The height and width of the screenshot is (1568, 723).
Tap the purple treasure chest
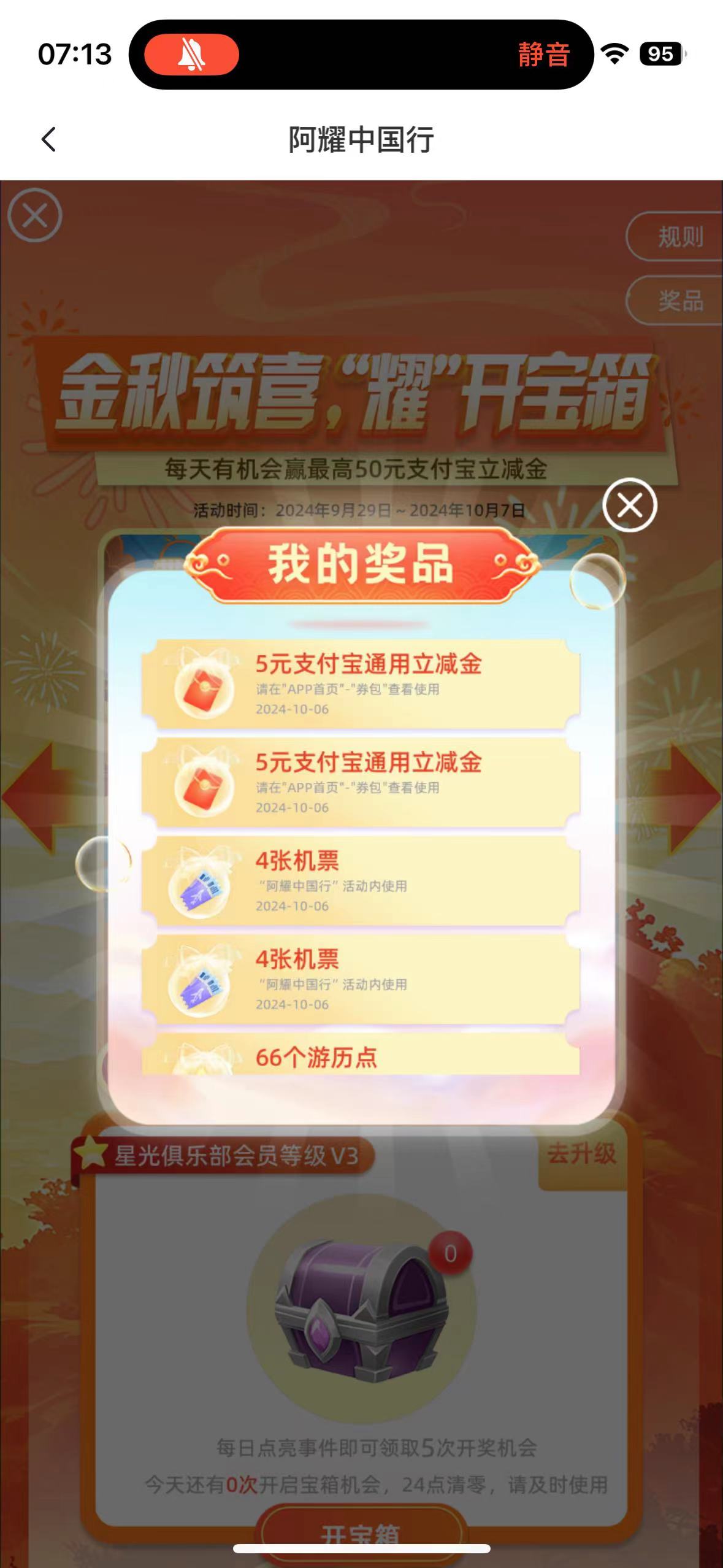click(x=362, y=1310)
